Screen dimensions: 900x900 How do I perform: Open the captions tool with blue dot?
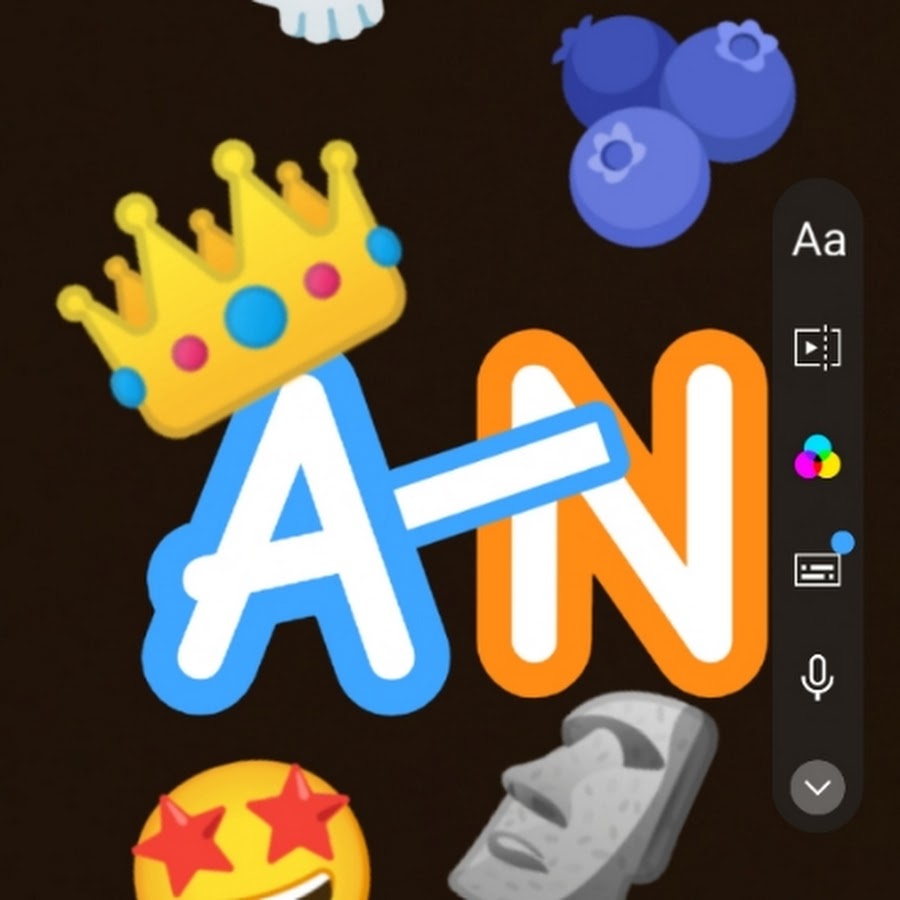coord(818,569)
